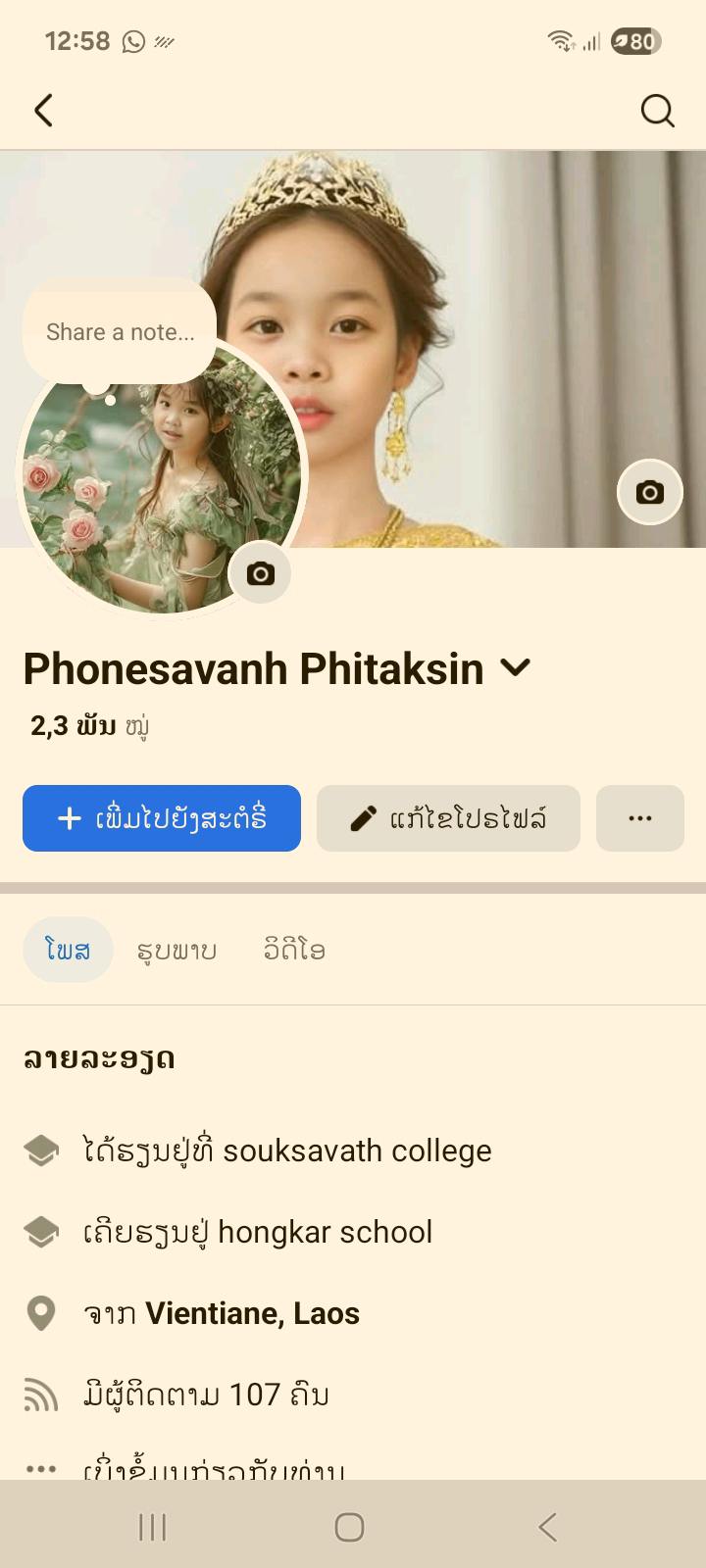Open the 2,3 พัน friends list
This screenshot has height=1568, width=706.
(x=89, y=726)
